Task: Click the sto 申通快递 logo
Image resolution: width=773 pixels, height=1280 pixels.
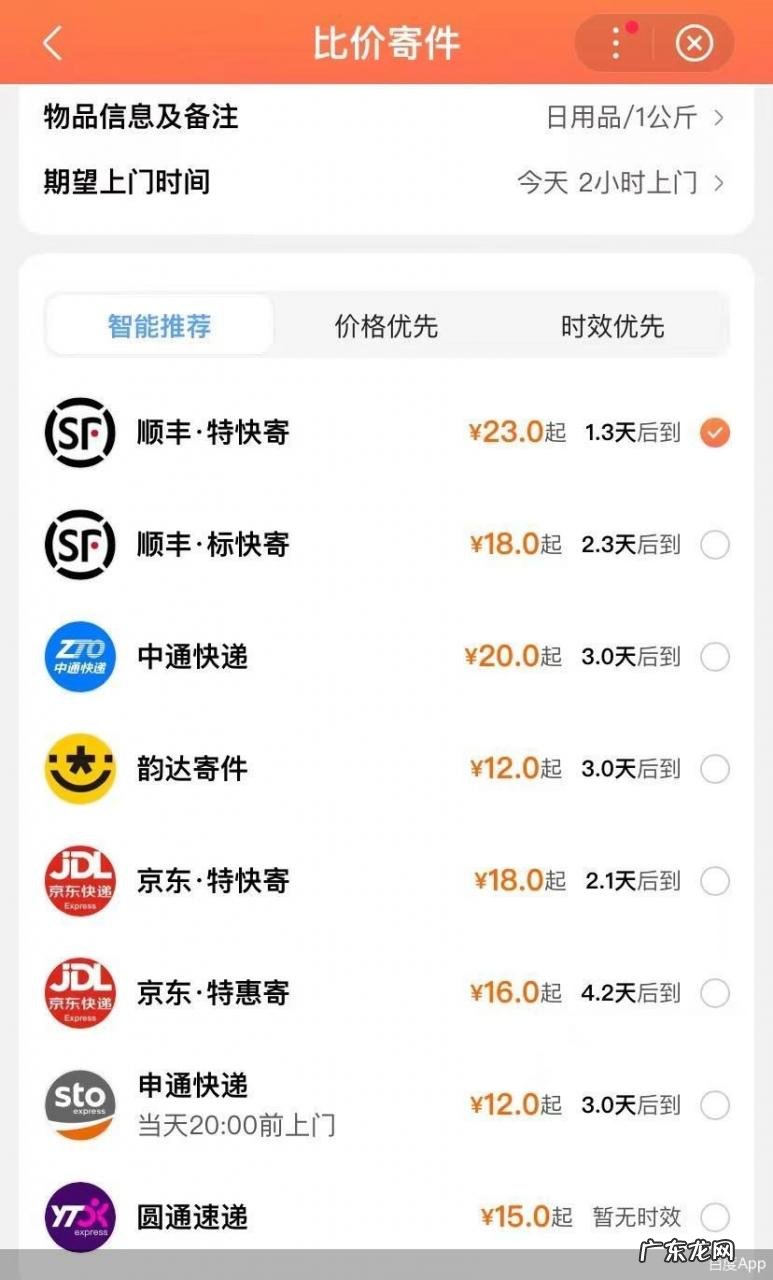Action: pos(79,1104)
